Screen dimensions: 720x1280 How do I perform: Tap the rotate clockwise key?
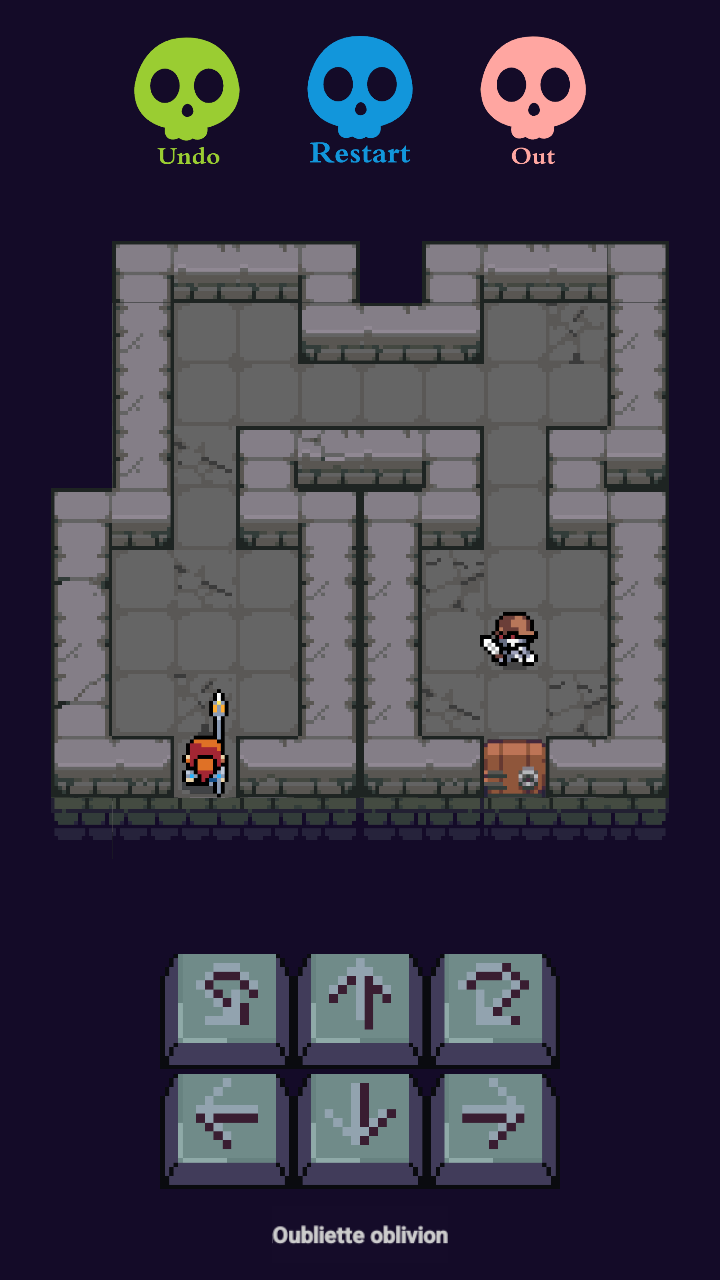click(493, 1008)
